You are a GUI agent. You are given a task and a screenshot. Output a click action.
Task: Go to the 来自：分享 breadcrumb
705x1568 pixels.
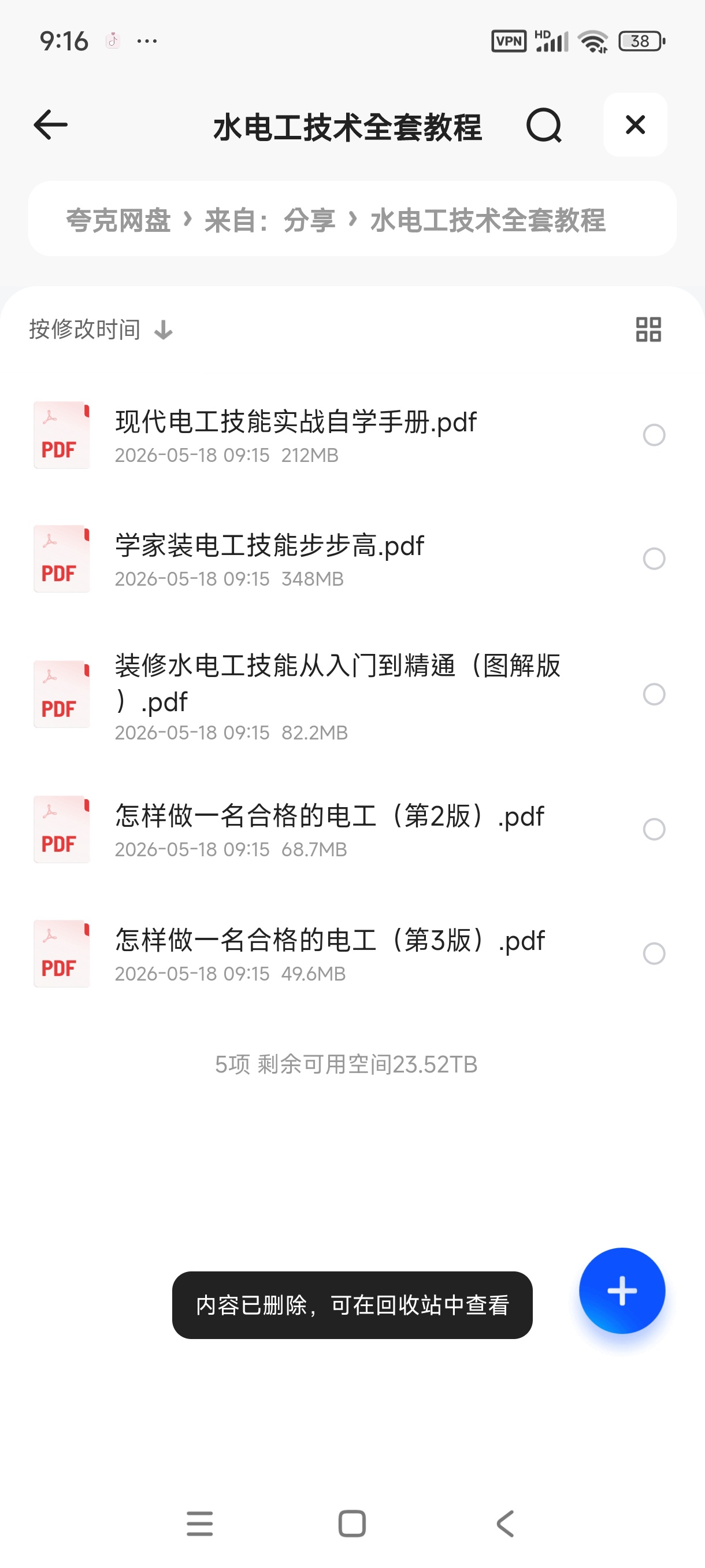(x=269, y=220)
